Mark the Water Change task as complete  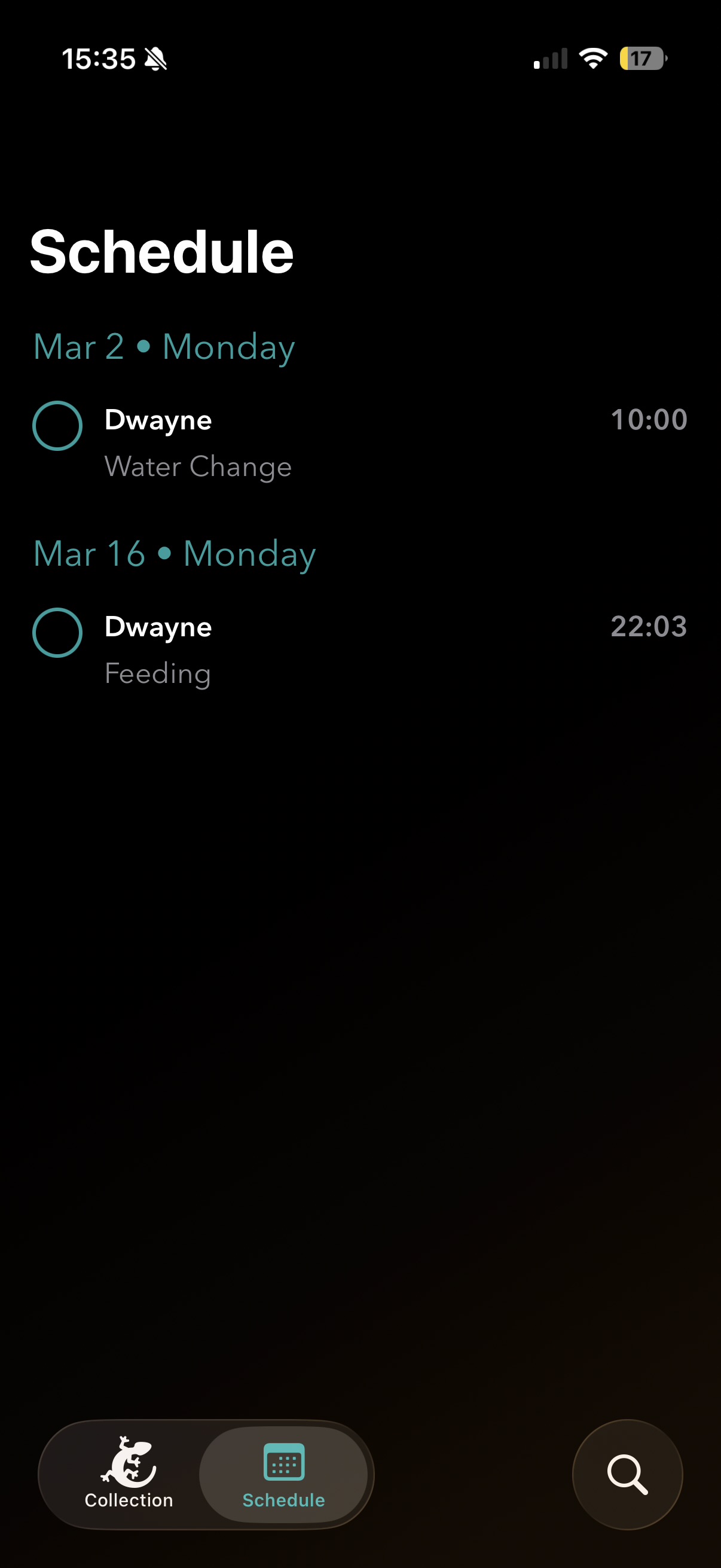[58, 426]
